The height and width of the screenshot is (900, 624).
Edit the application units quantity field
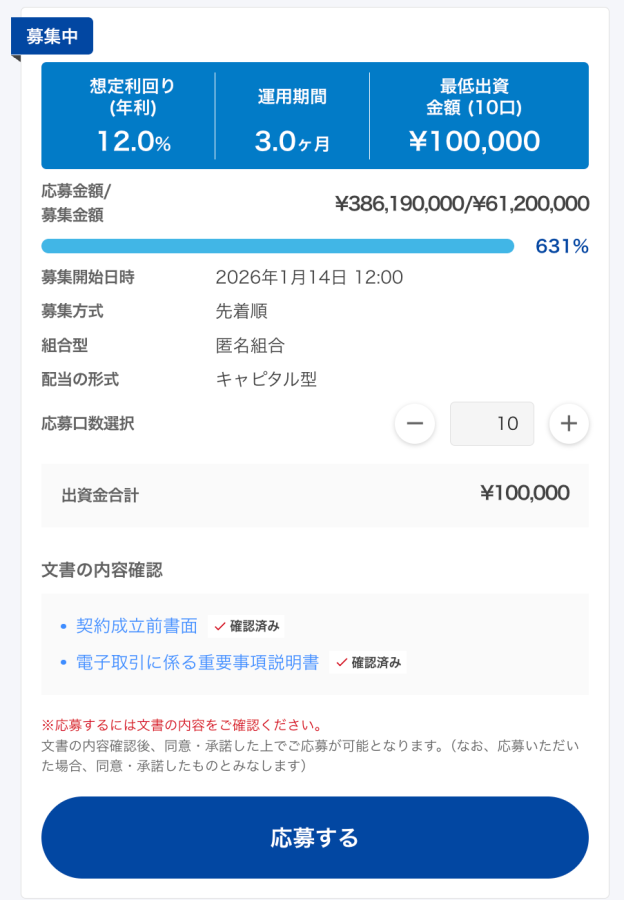[492, 424]
